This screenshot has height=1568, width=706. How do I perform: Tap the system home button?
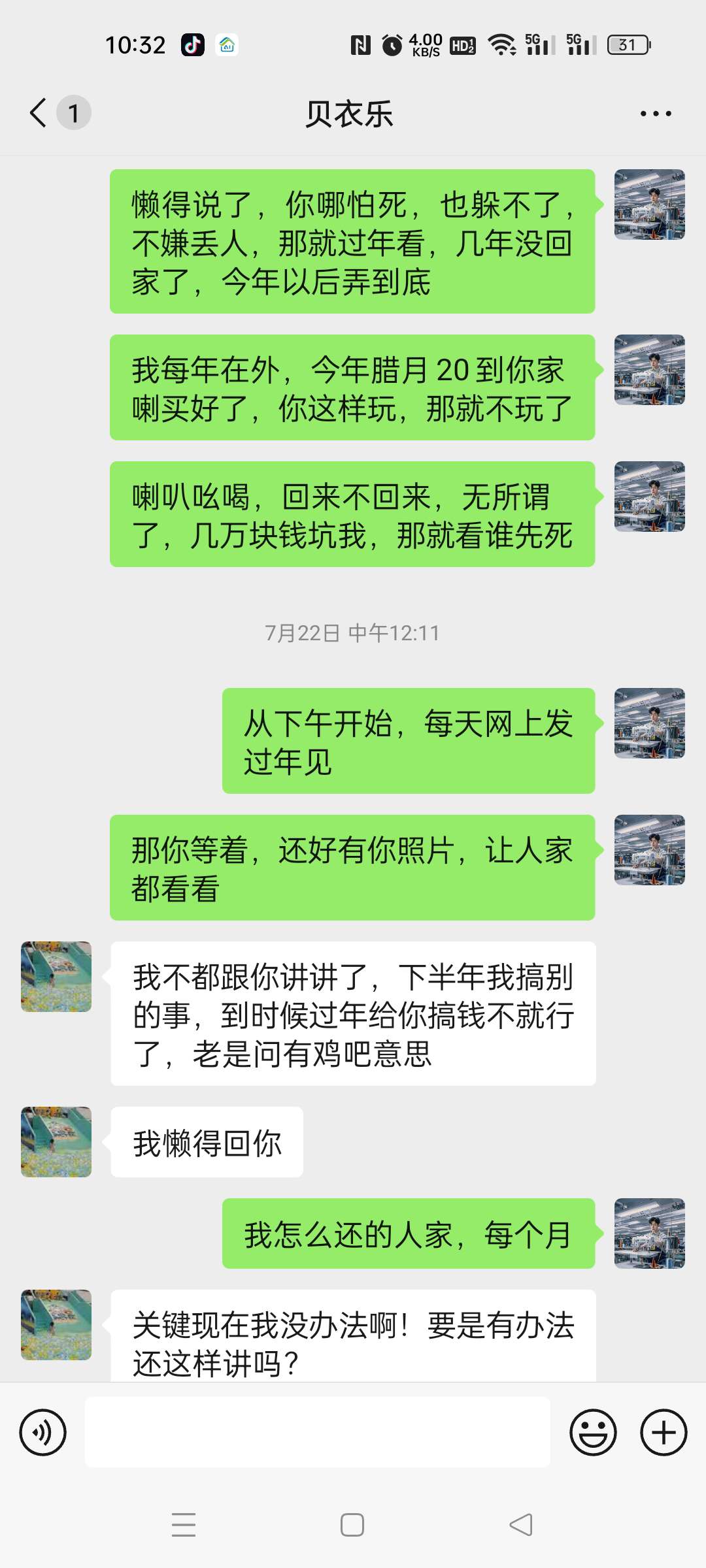tap(352, 1526)
